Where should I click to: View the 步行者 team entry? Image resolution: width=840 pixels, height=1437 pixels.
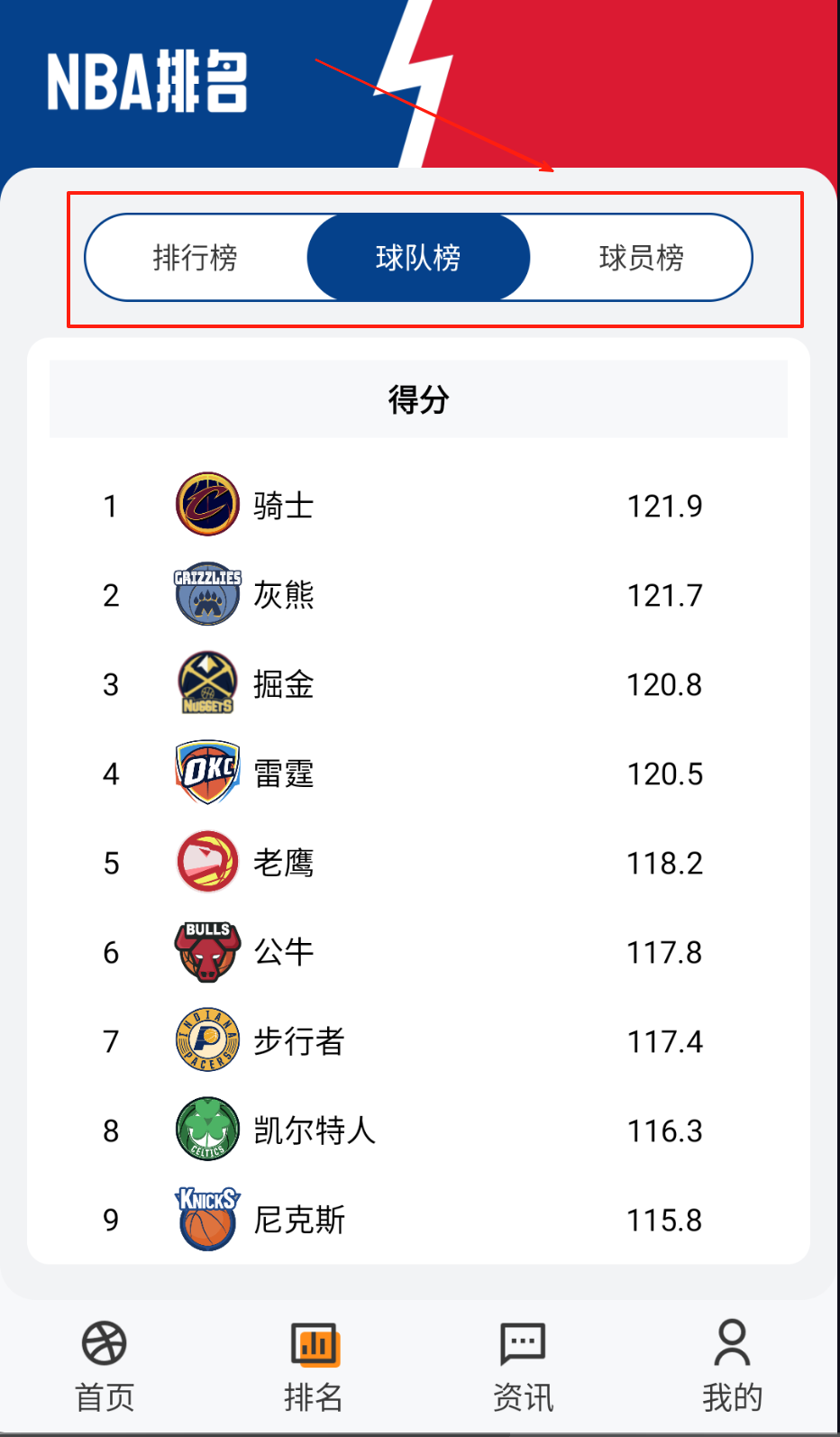418,1041
